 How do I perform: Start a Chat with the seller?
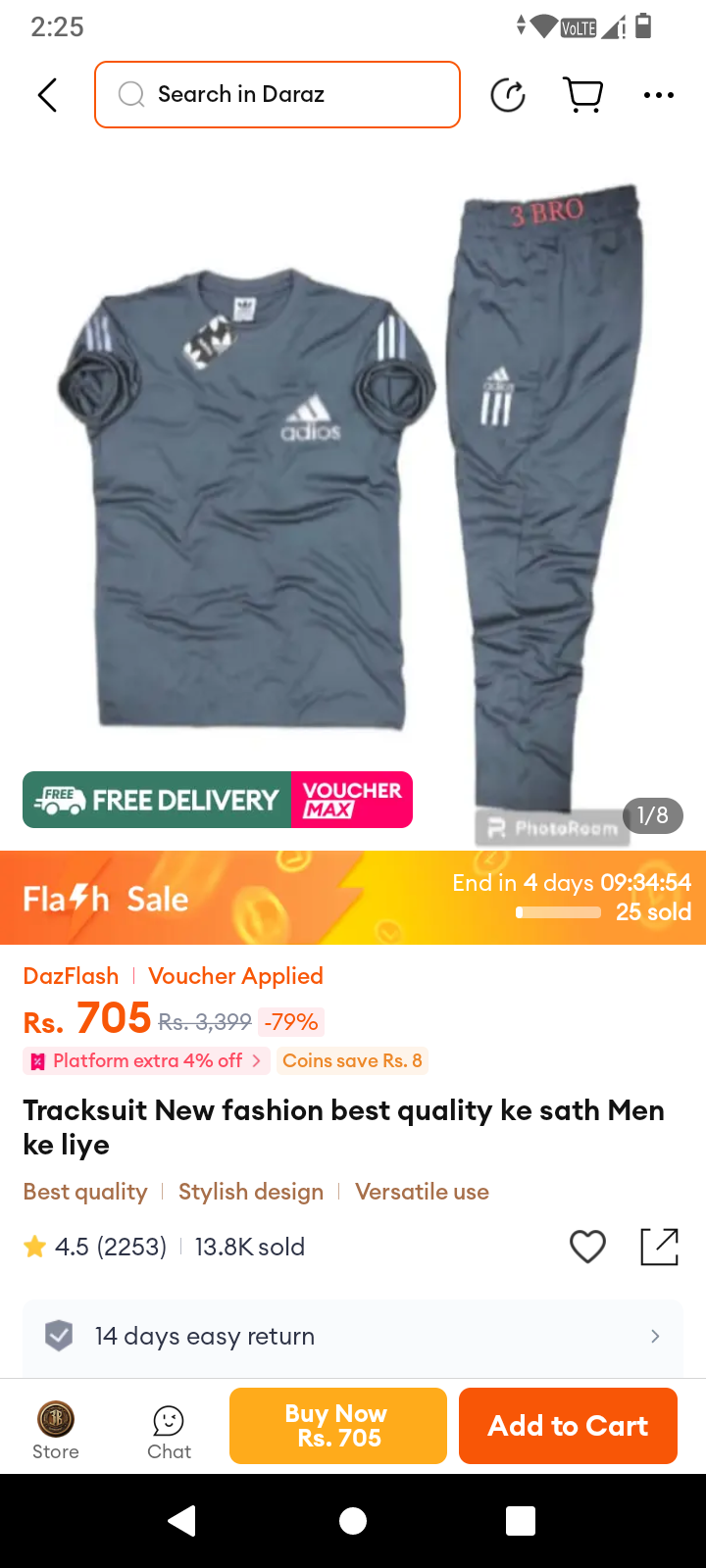169,1431
